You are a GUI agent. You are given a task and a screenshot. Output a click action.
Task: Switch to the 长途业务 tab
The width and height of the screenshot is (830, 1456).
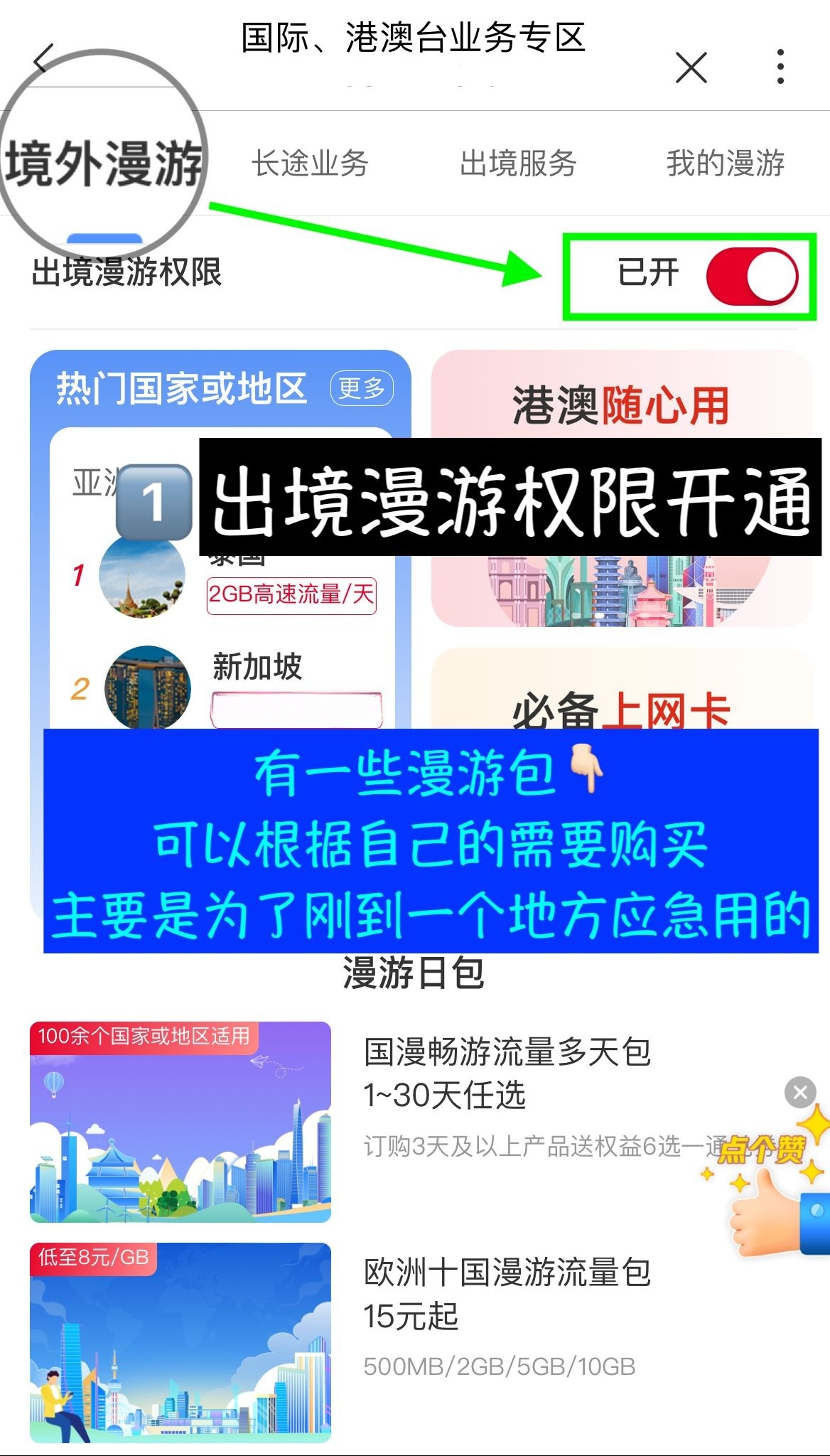point(310,164)
